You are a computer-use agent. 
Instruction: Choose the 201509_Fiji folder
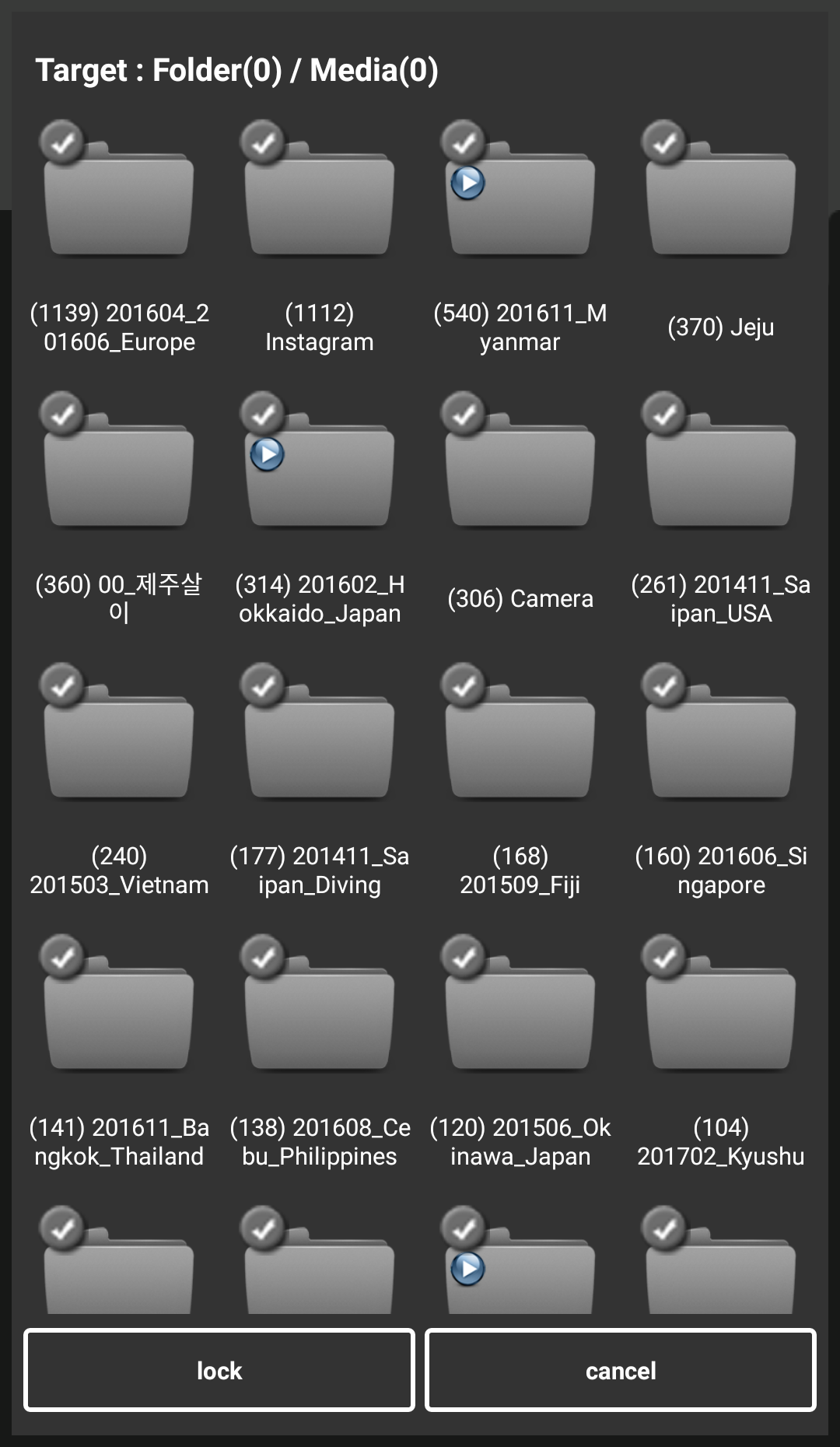[x=520, y=745]
